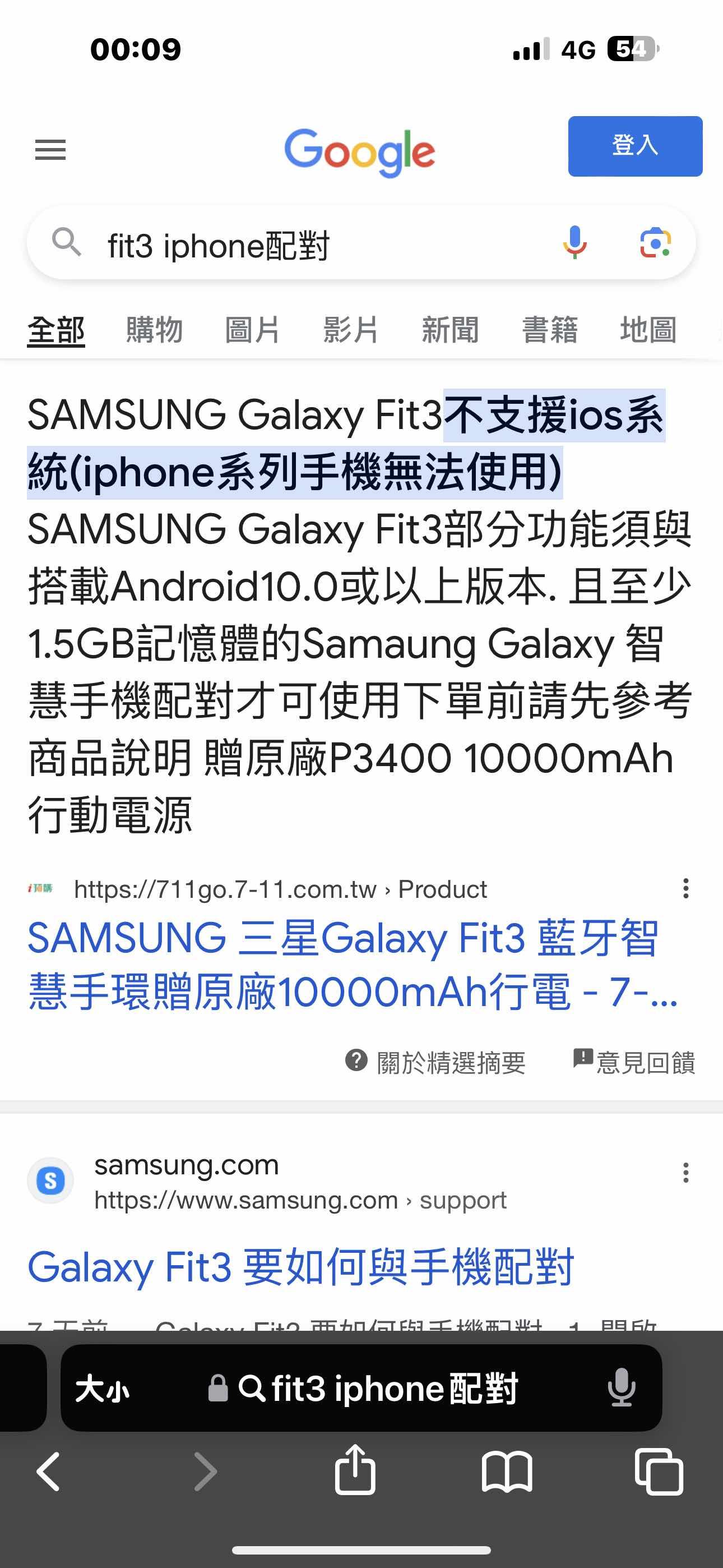The width and height of the screenshot is (723, 1568).
Task: Send feedback via 意見回饋
Action: tap(634, 1062)
